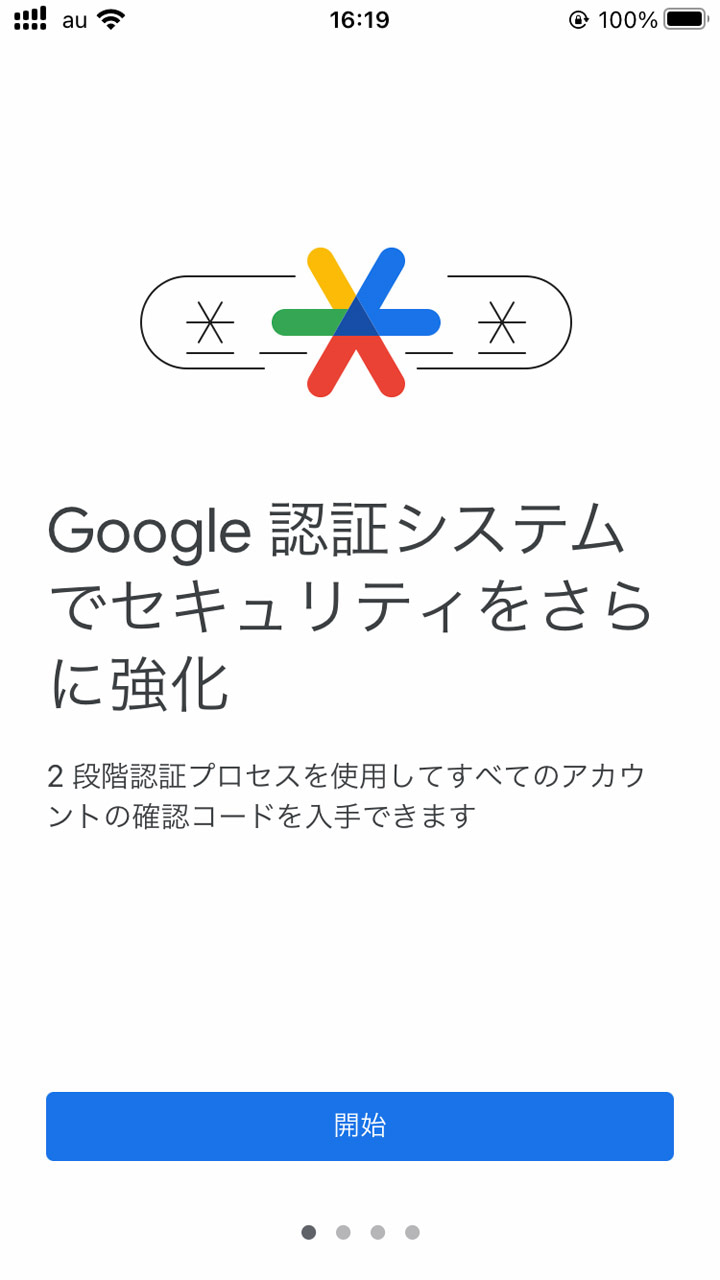The height and width of the screenshot is (1280, 720).
Task: Jump to the last onboarding page dot
Action: [x=411, y=1234]
